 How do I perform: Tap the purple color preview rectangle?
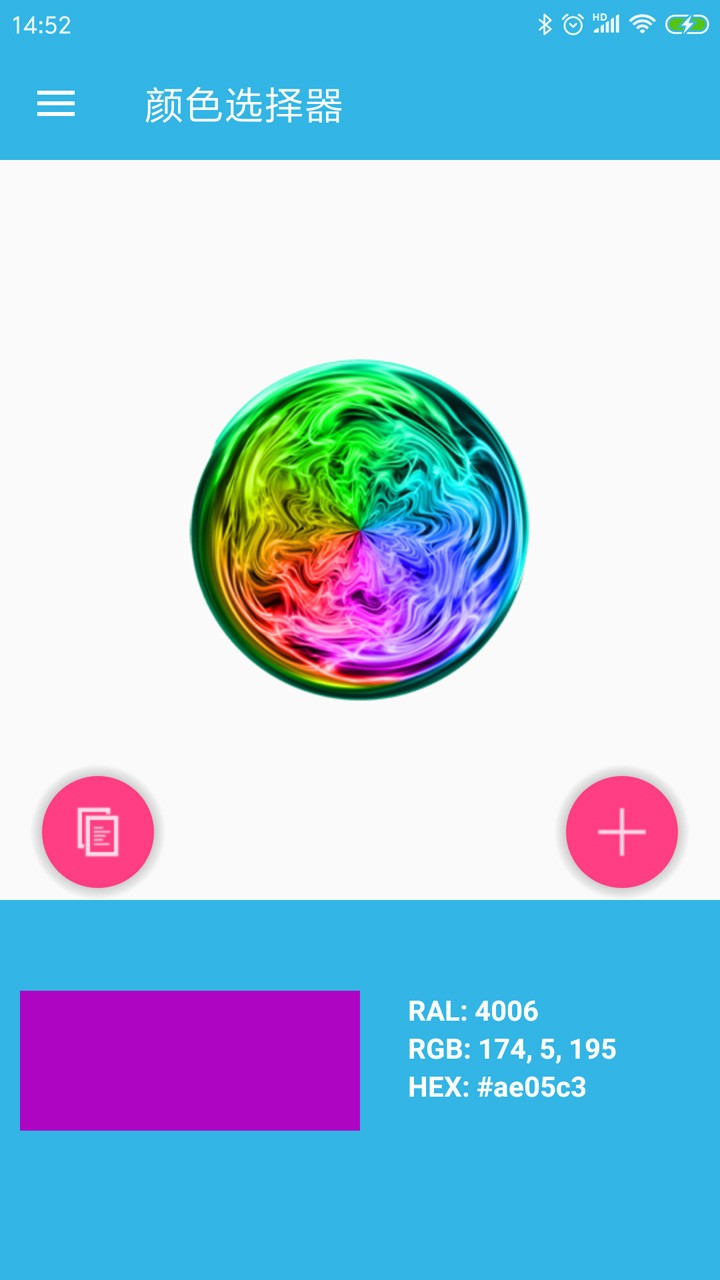point(189,1060)
